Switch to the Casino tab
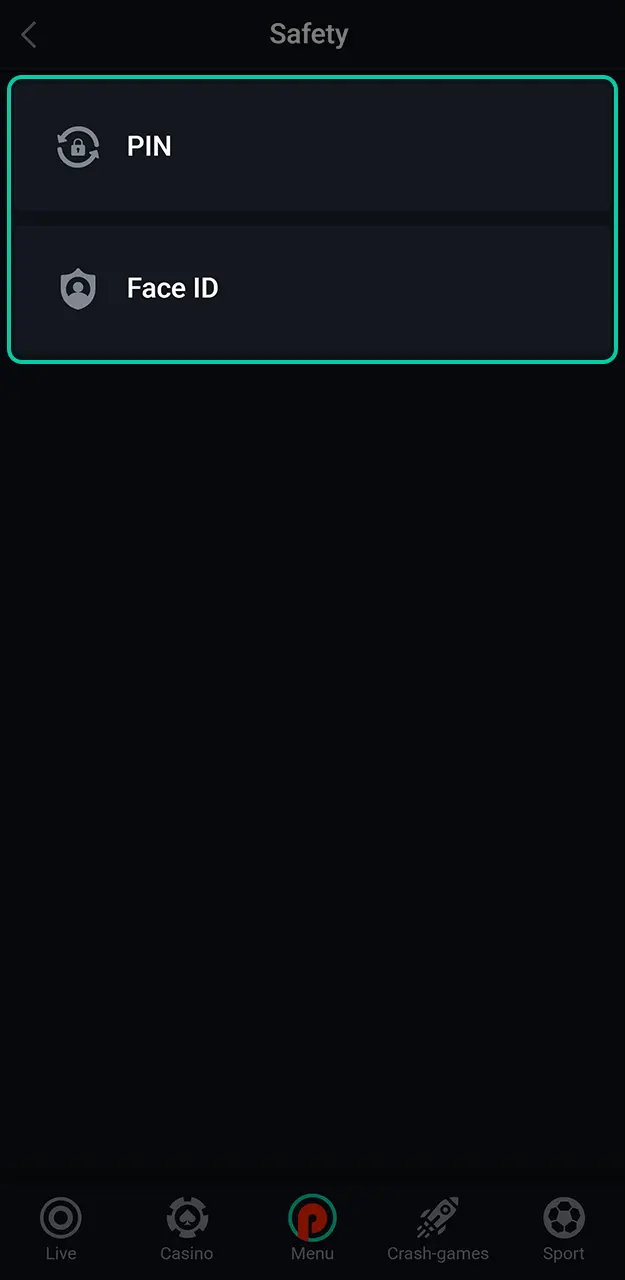Viewport: 625px width, 1280px height. point(187,1228)
